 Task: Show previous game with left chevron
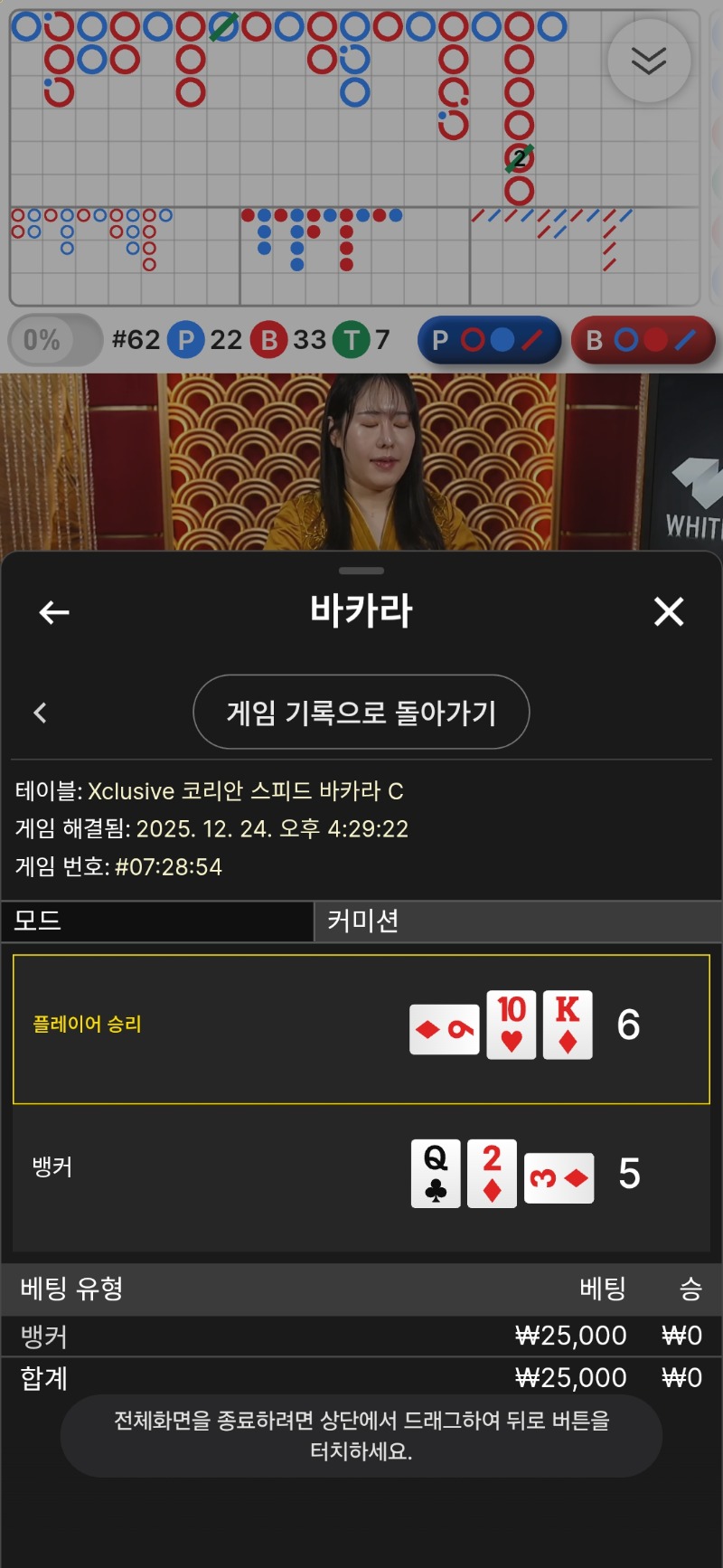click(x=40, y=713)
